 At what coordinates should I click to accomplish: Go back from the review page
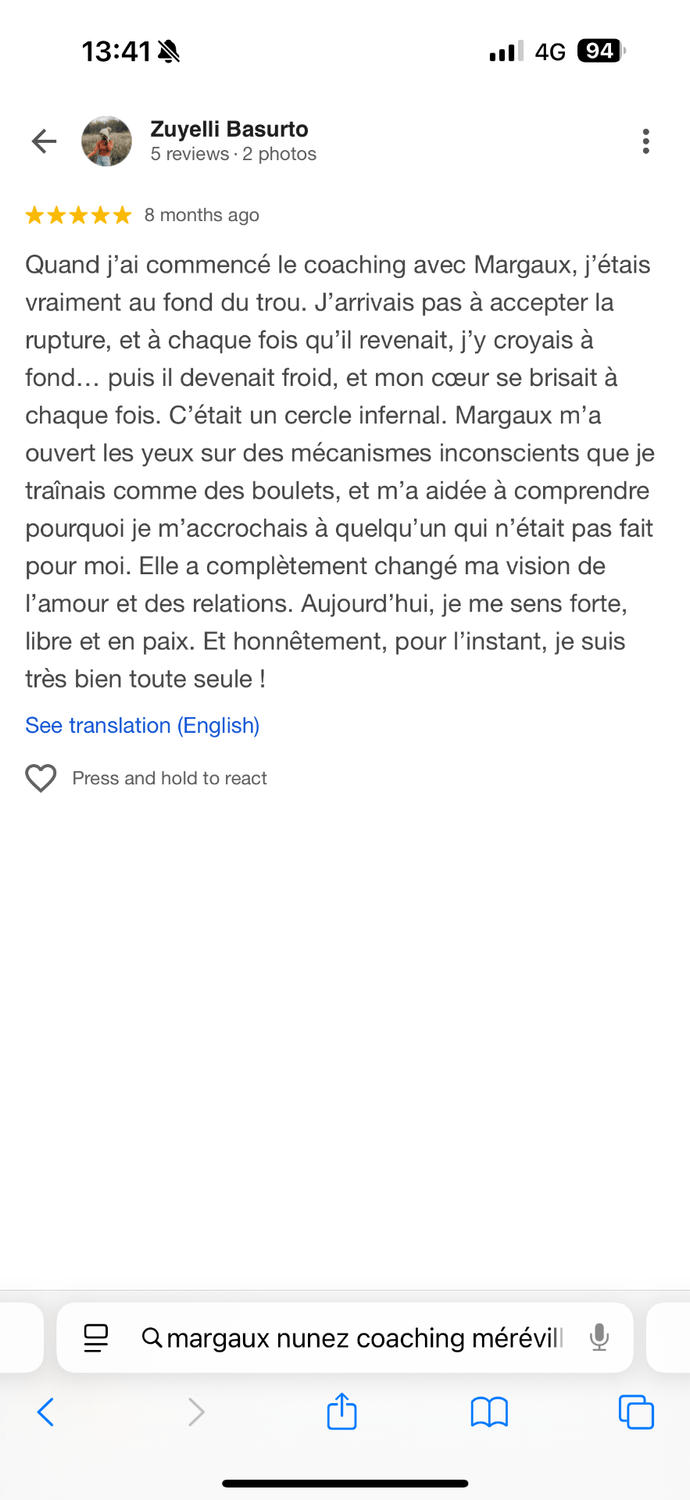tap(44, 141)
